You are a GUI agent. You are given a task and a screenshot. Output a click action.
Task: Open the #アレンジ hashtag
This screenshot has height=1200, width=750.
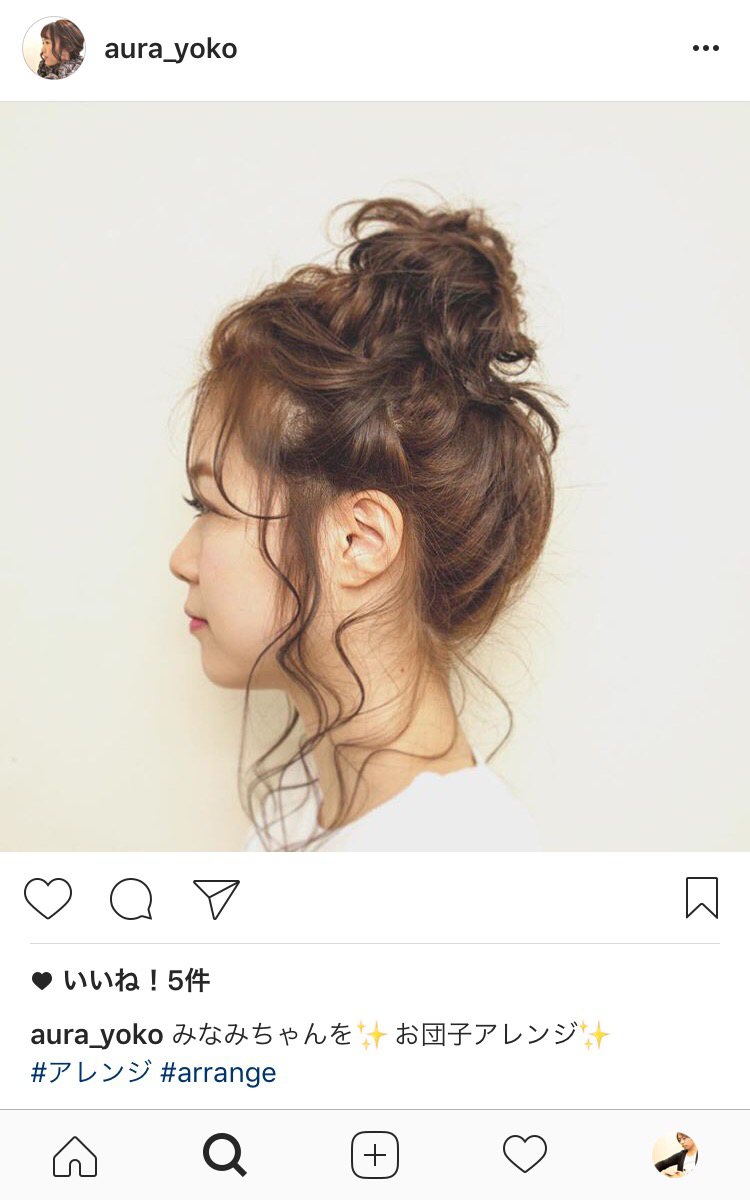point(92,1073)
